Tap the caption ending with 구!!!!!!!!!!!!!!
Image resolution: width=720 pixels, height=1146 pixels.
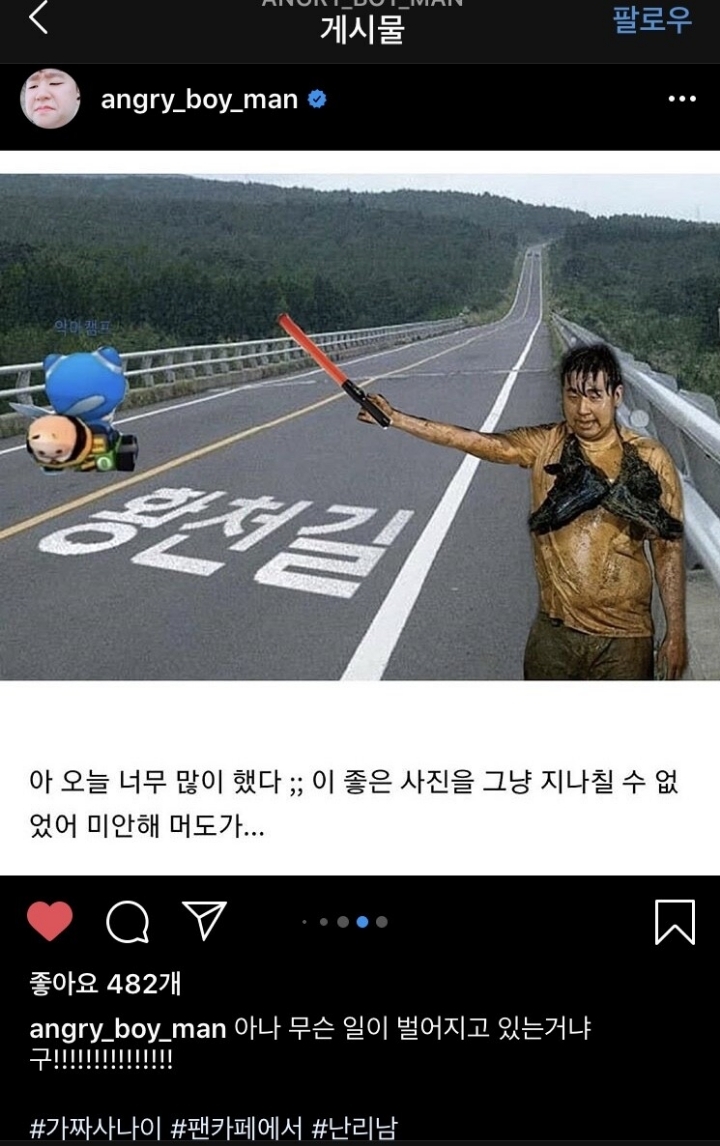(x=300, y=1035)
